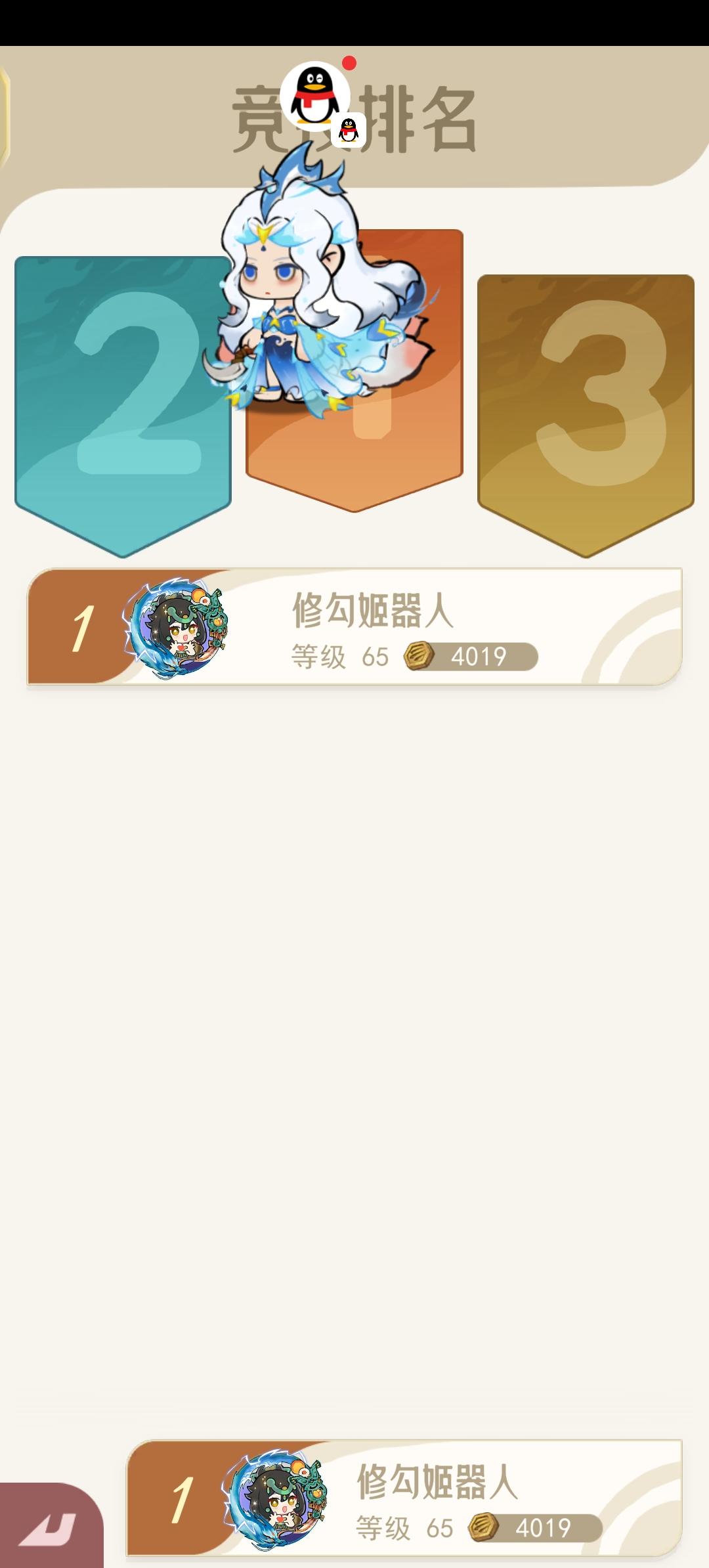Tap the red notification dot on QQ icon
The height and width of the screenshot is (1568, 709).
click(349, 65)
